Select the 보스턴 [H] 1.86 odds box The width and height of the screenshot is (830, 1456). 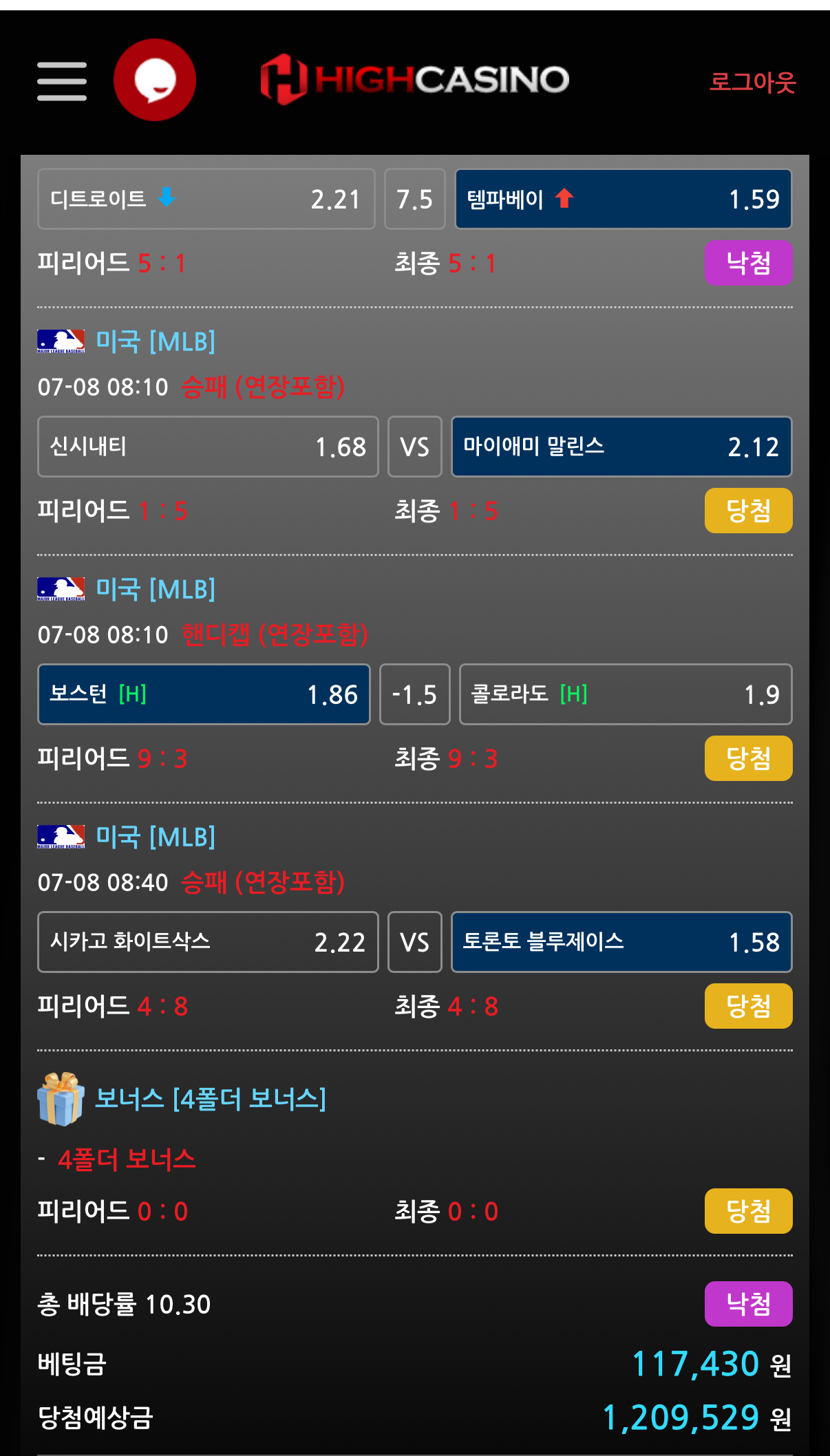point(204,694)
